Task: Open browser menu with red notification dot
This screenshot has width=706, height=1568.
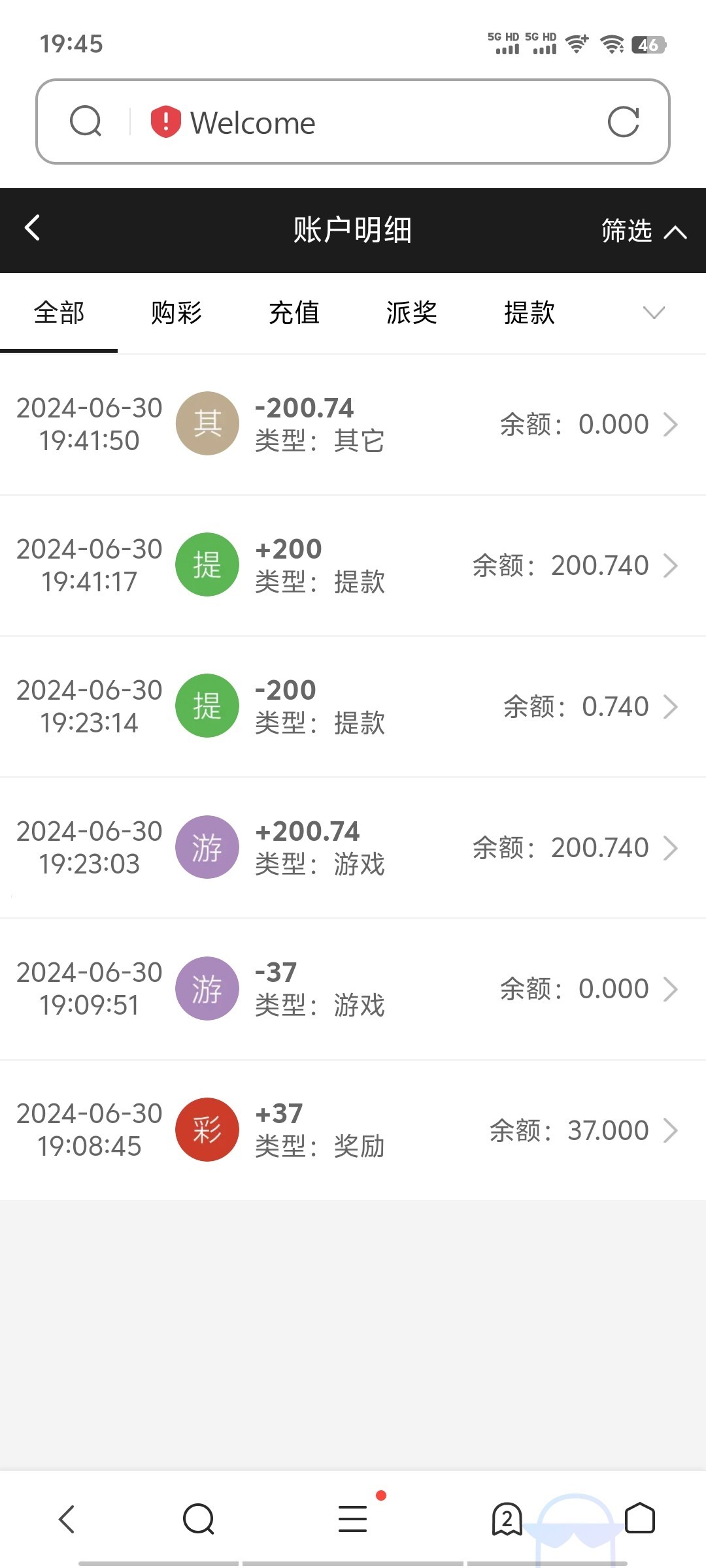Action: 353,1519
